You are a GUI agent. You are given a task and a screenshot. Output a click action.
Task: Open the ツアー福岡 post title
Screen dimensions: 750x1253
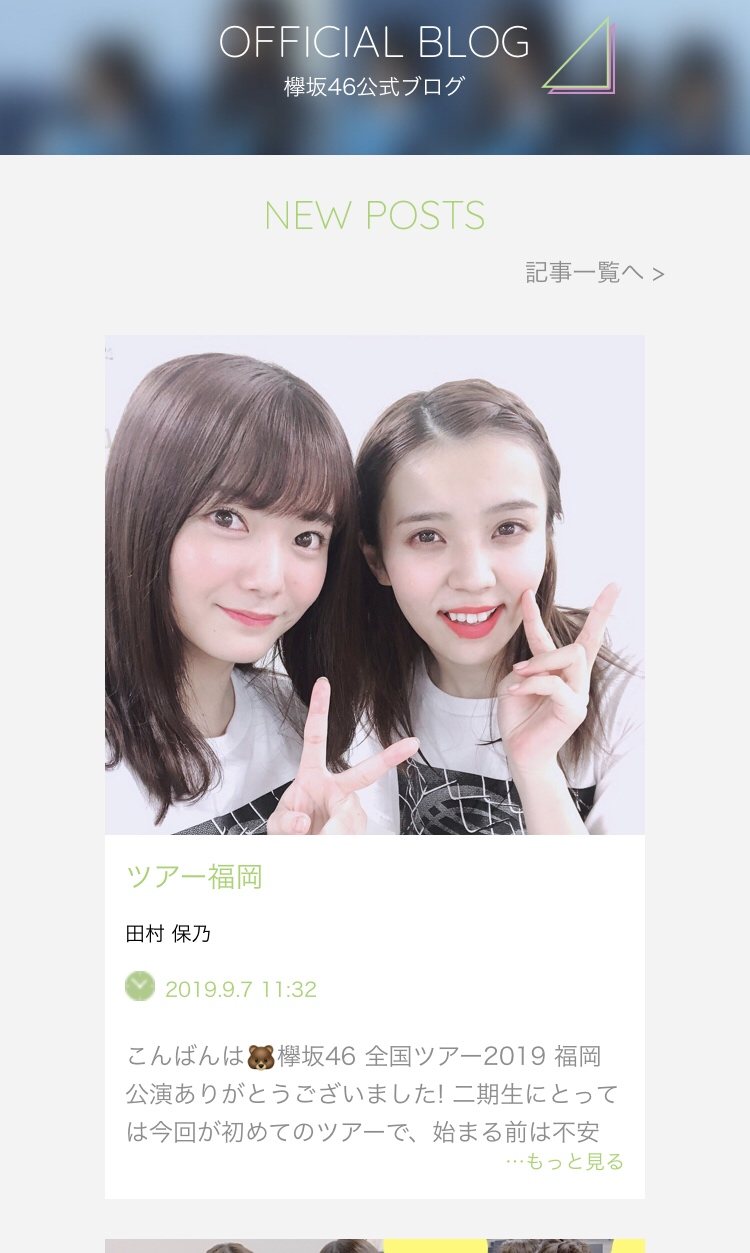point(194,877)
